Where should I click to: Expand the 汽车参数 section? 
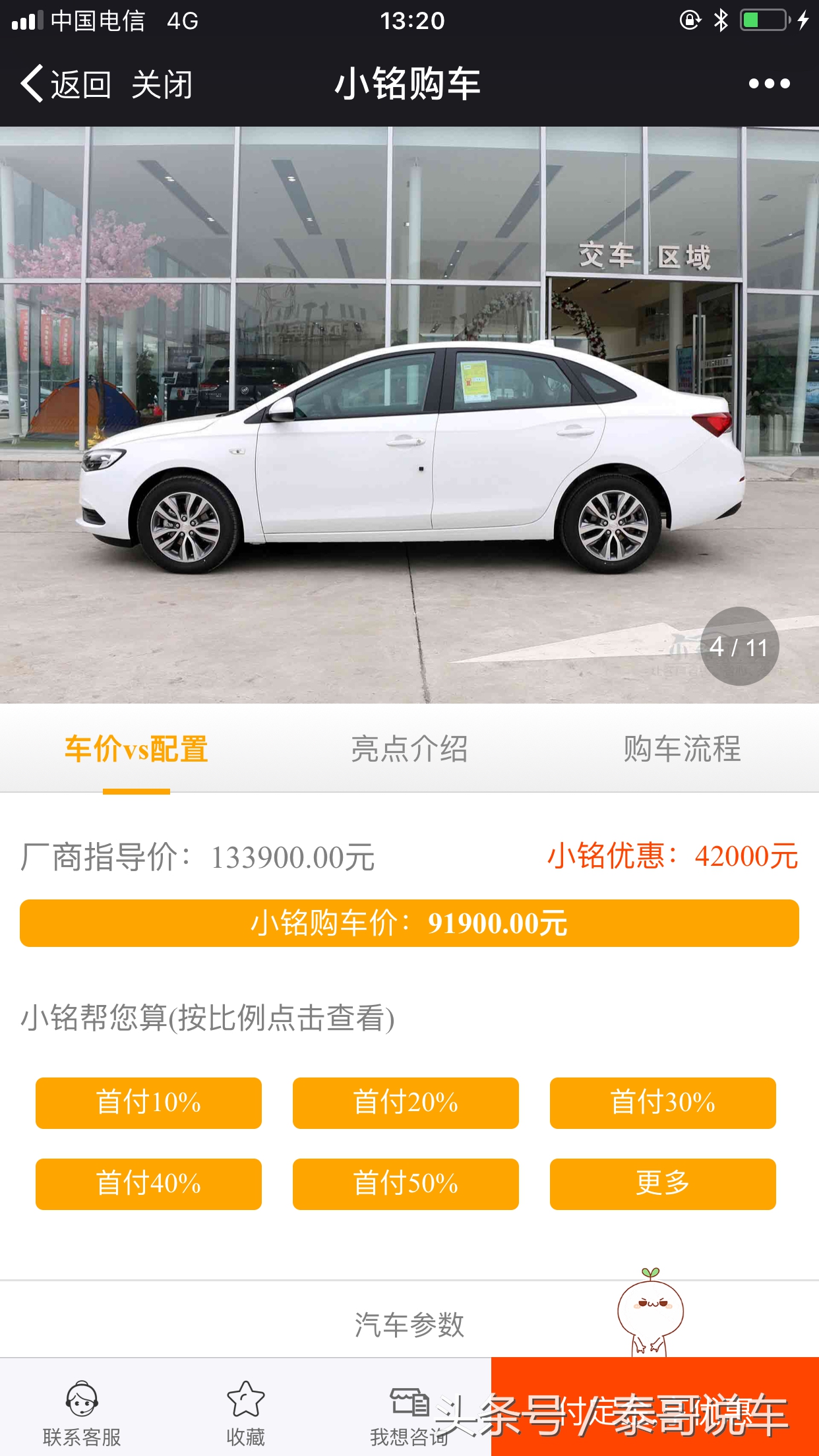click(409, 1325)
